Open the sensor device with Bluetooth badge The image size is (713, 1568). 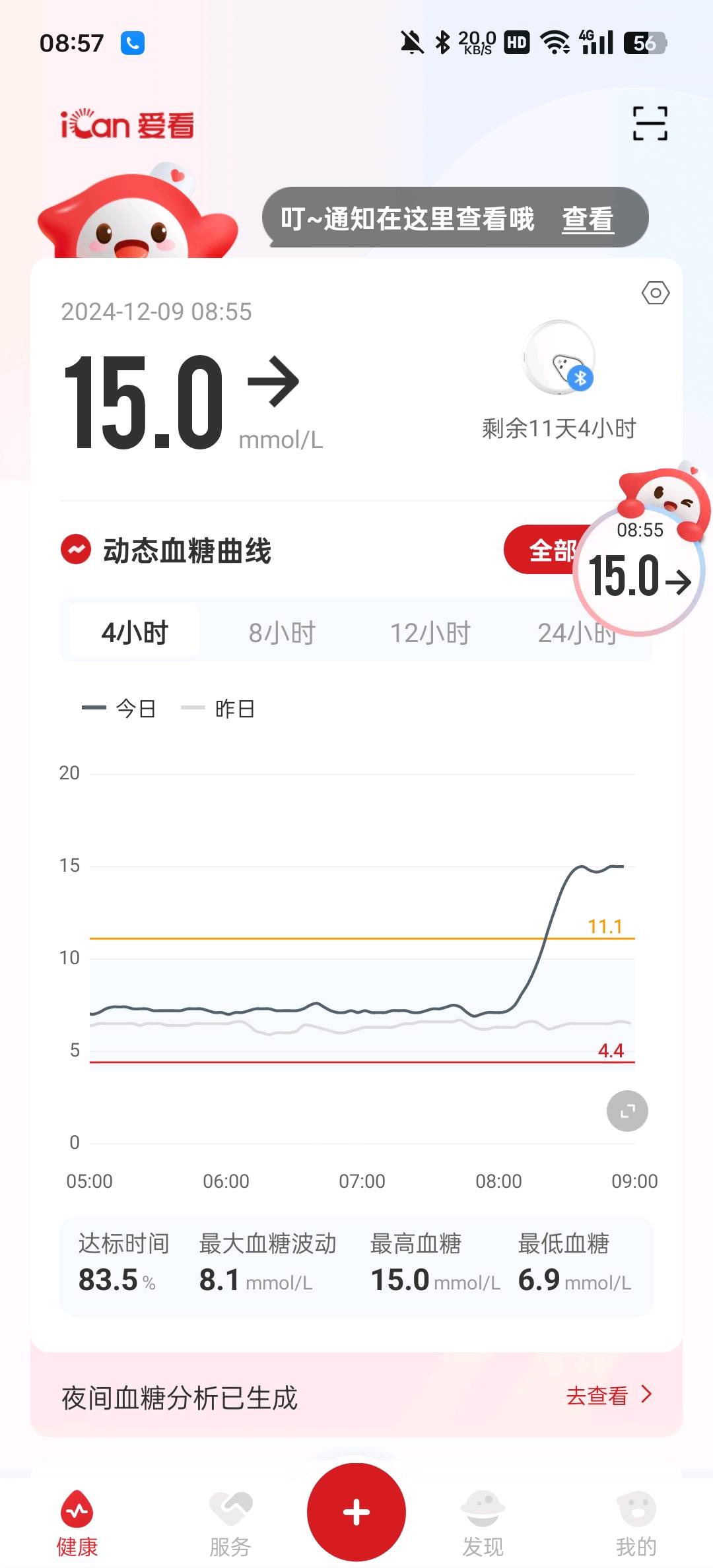560,358
